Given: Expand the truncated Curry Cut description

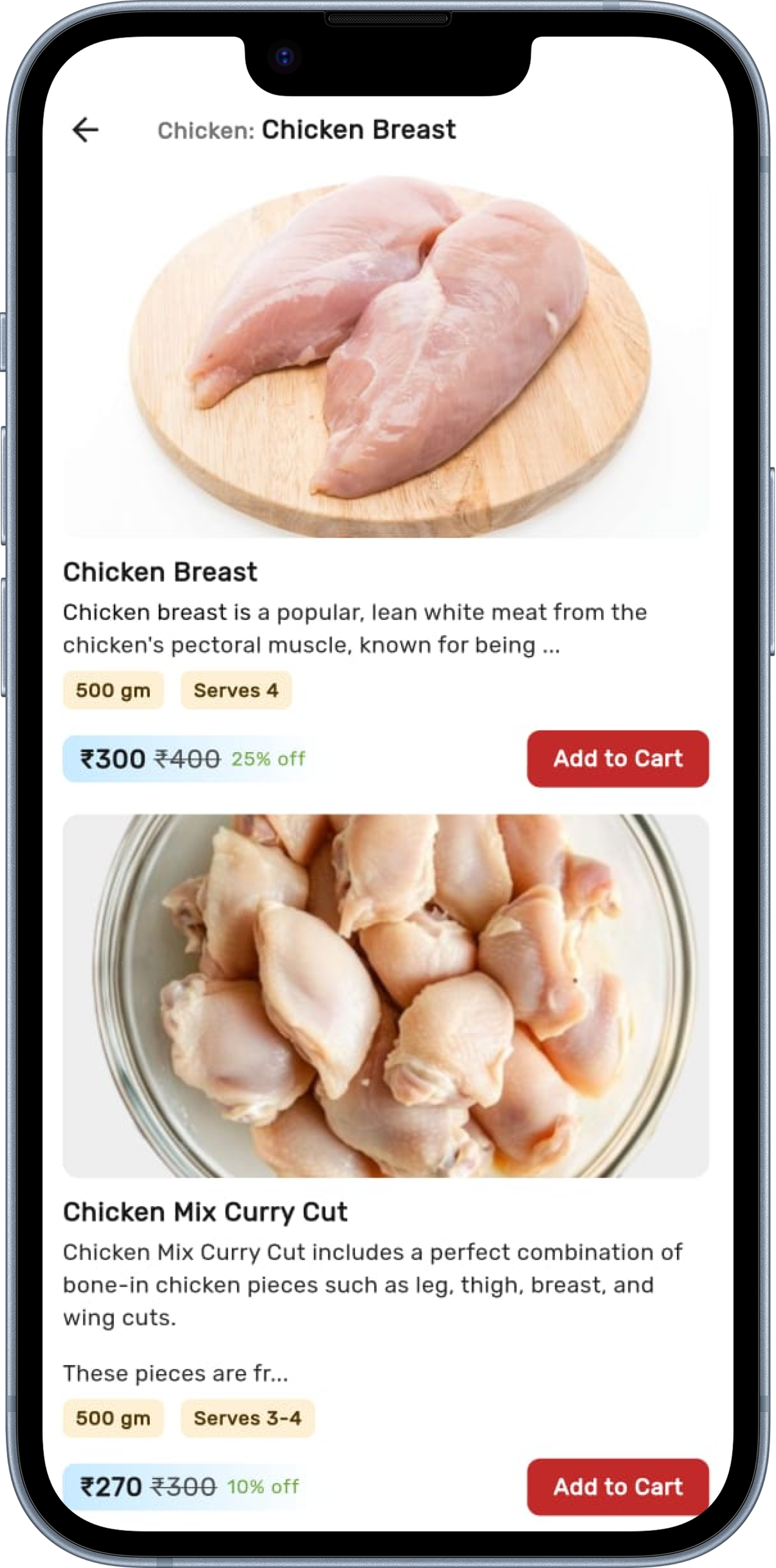Looking at the screenshot, I should pyautogui.click(x=177, y=1373).
